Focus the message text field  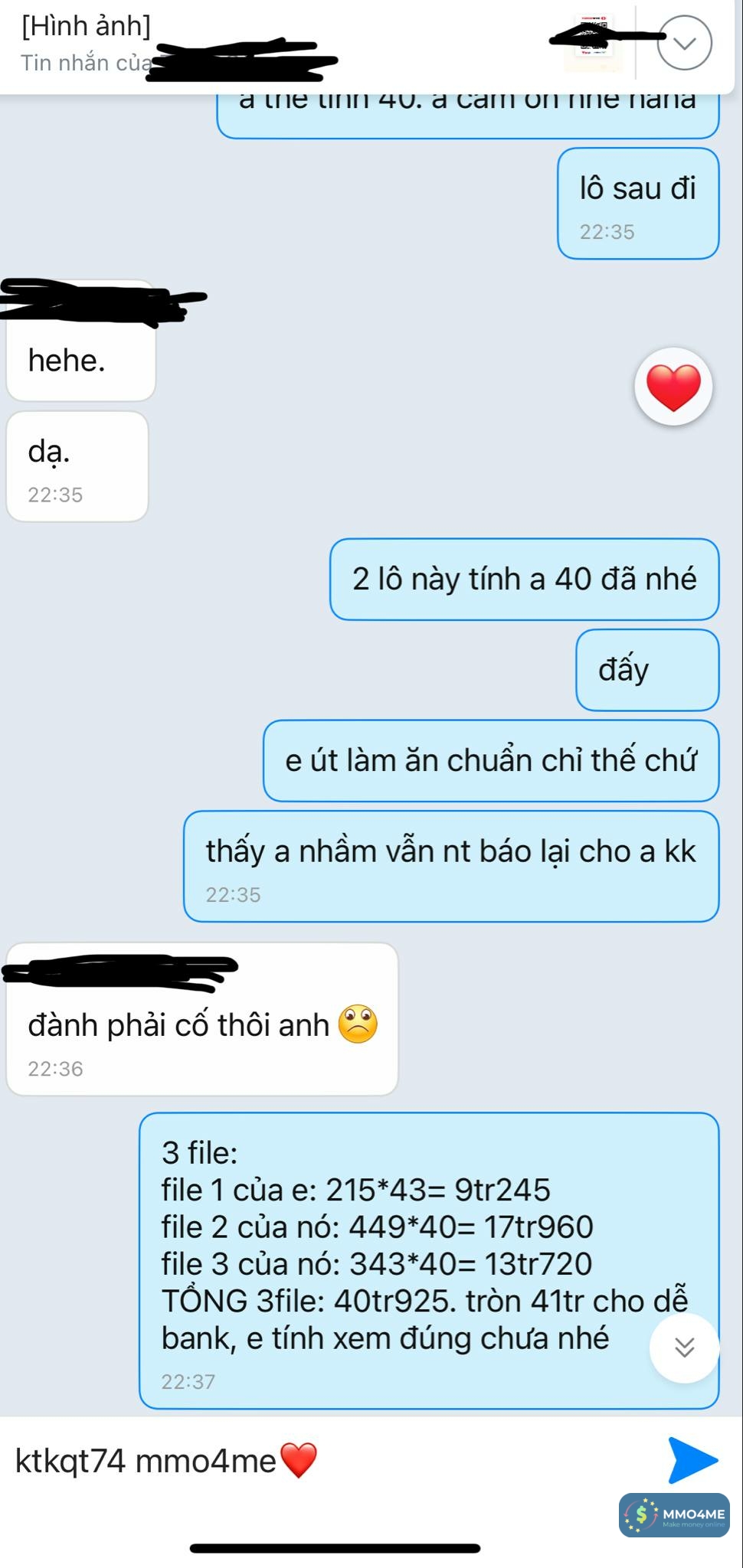click(329, 1461)
